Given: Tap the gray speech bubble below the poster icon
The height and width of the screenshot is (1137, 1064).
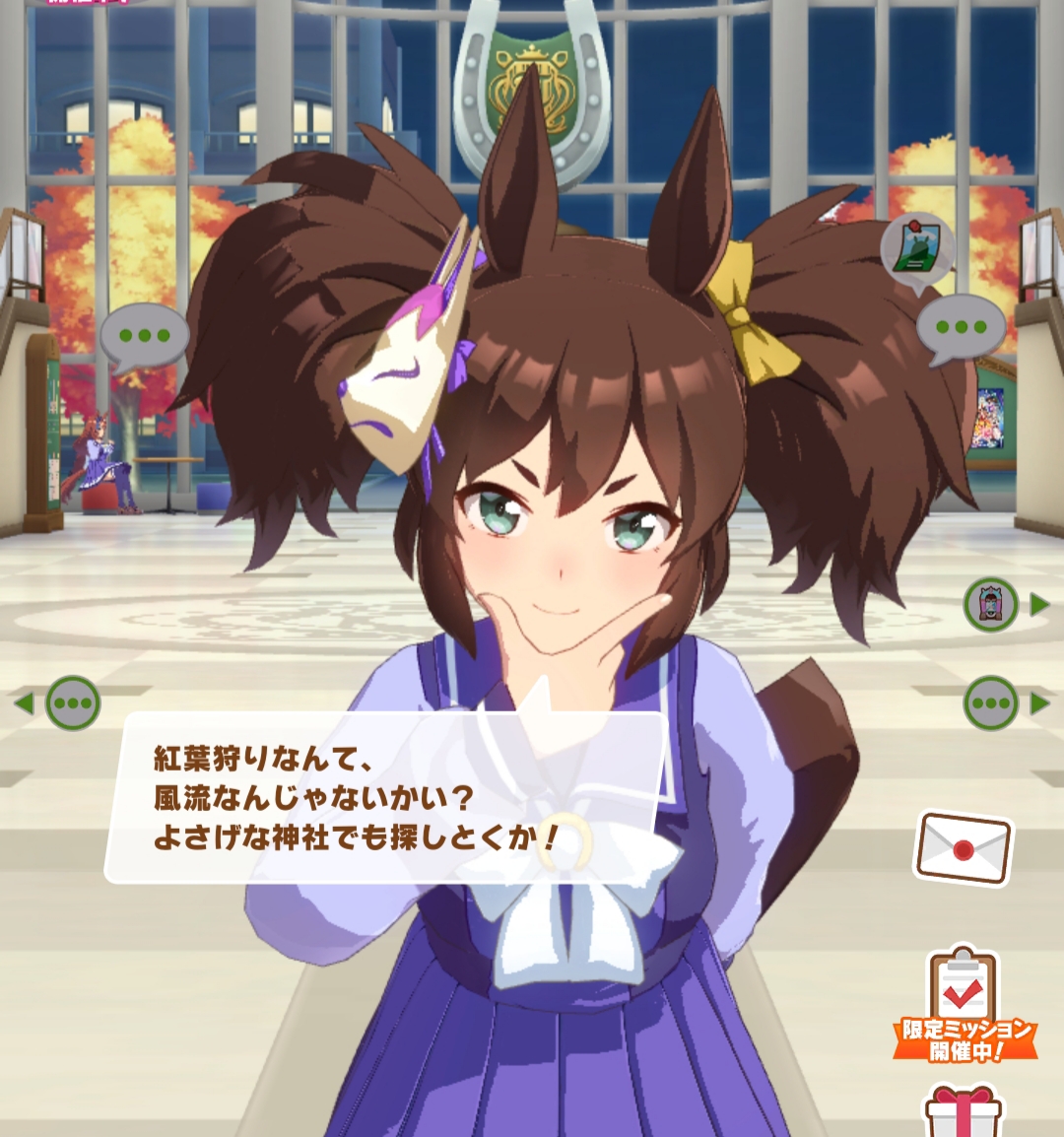Looking at the screenshot, I should point(961,328).
